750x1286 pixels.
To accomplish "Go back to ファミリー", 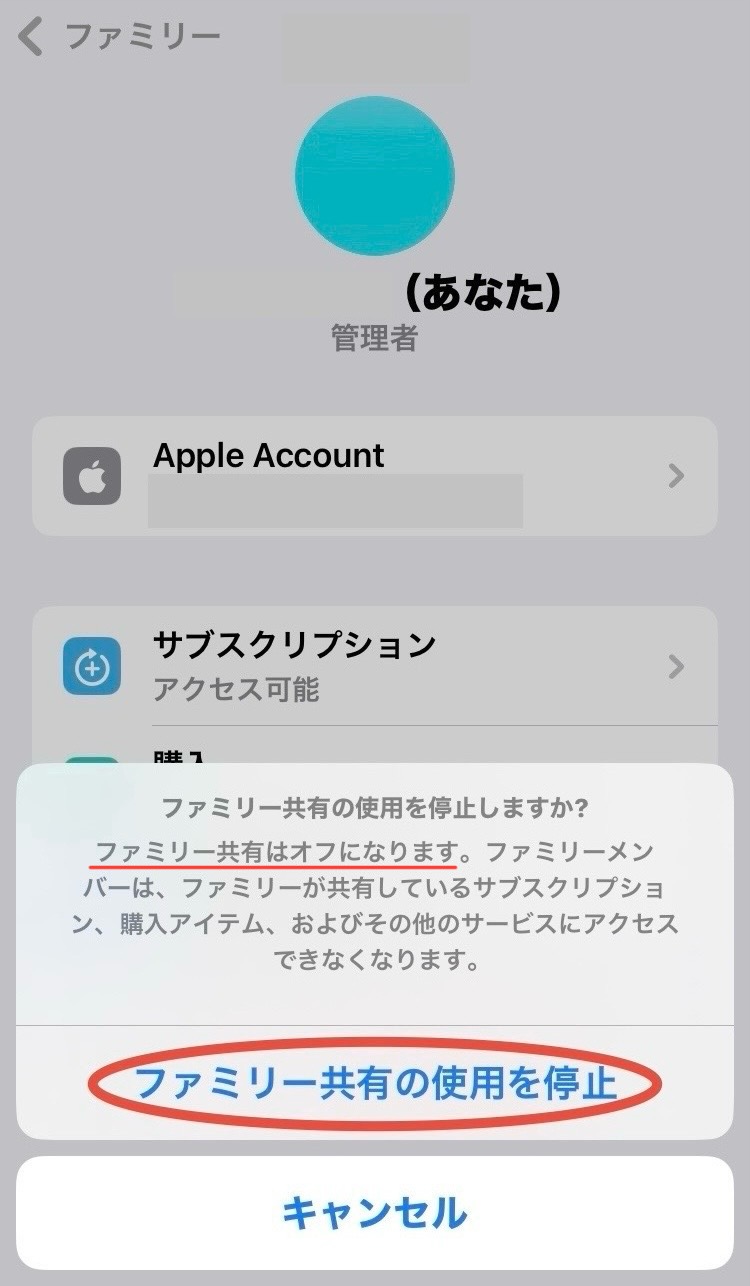I will click(120, 37).
